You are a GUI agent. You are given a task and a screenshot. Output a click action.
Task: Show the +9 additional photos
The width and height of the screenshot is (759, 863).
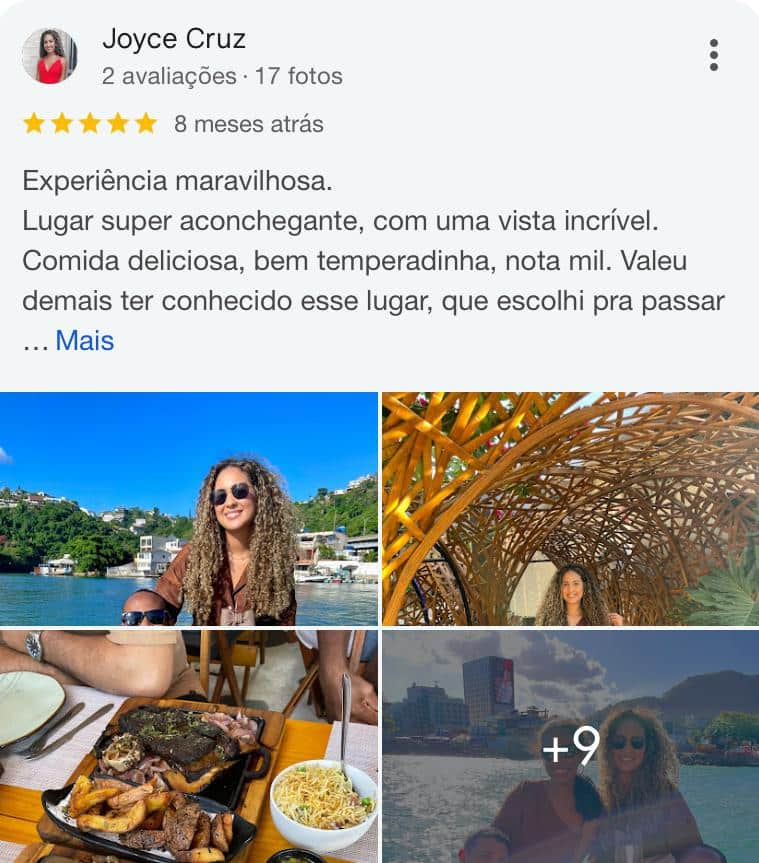click(570, 746)
